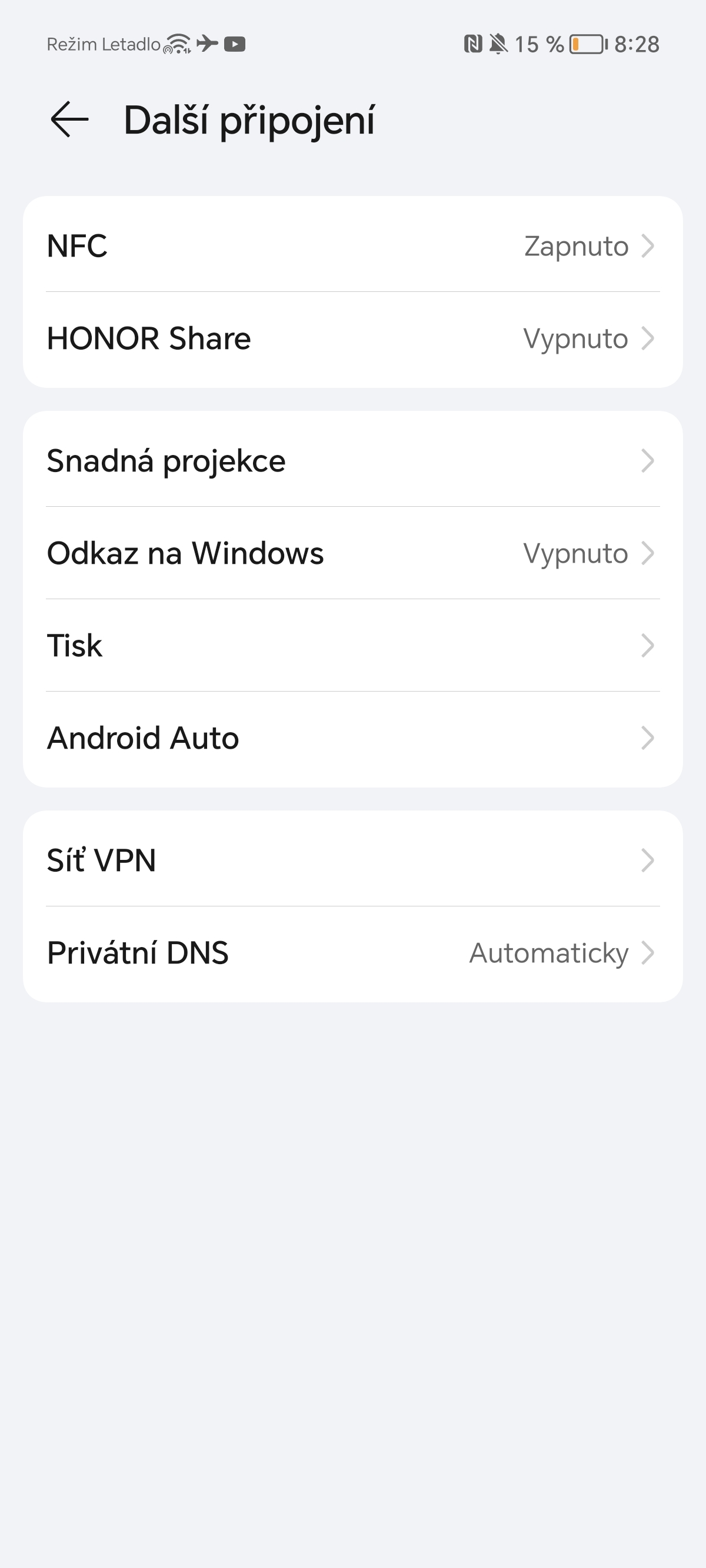
Task: Open HONOR Share currently set to Vypnuto
Action: (x=353, y=338)
